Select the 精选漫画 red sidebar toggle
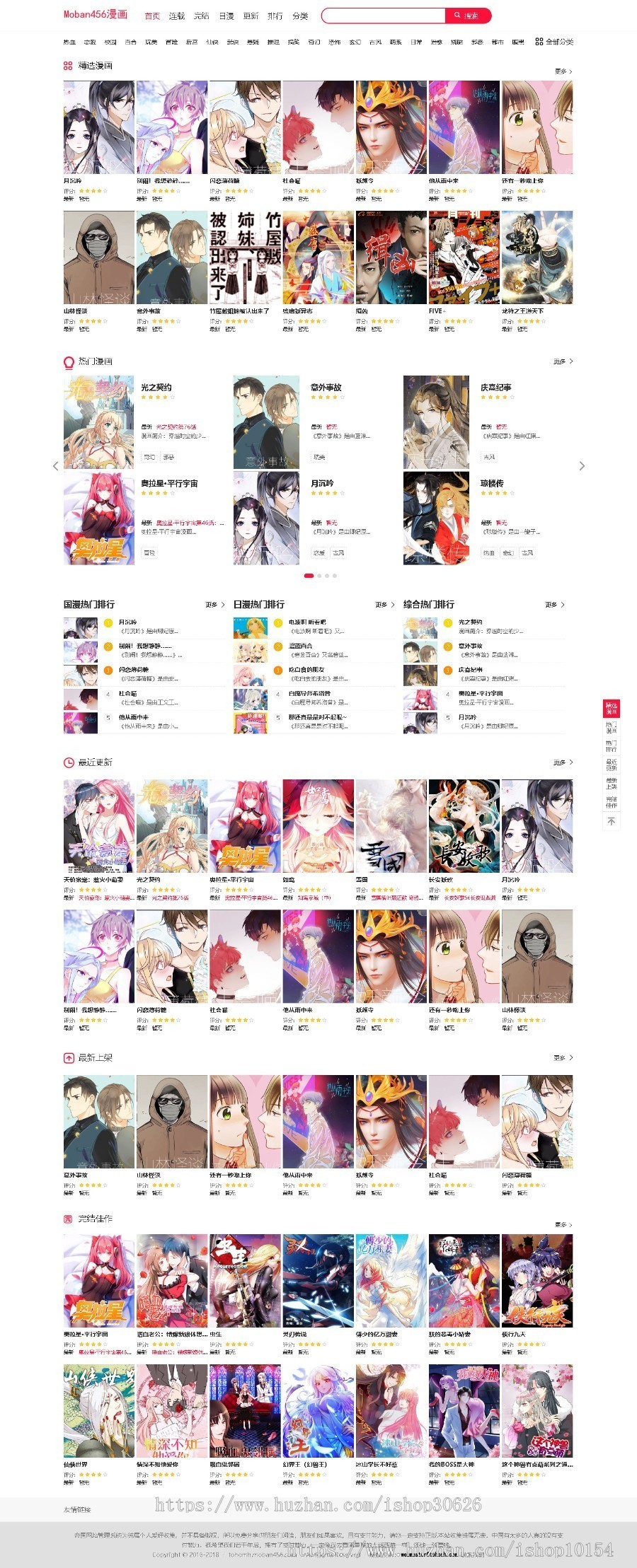637x1568 pixels. (611, 709)
